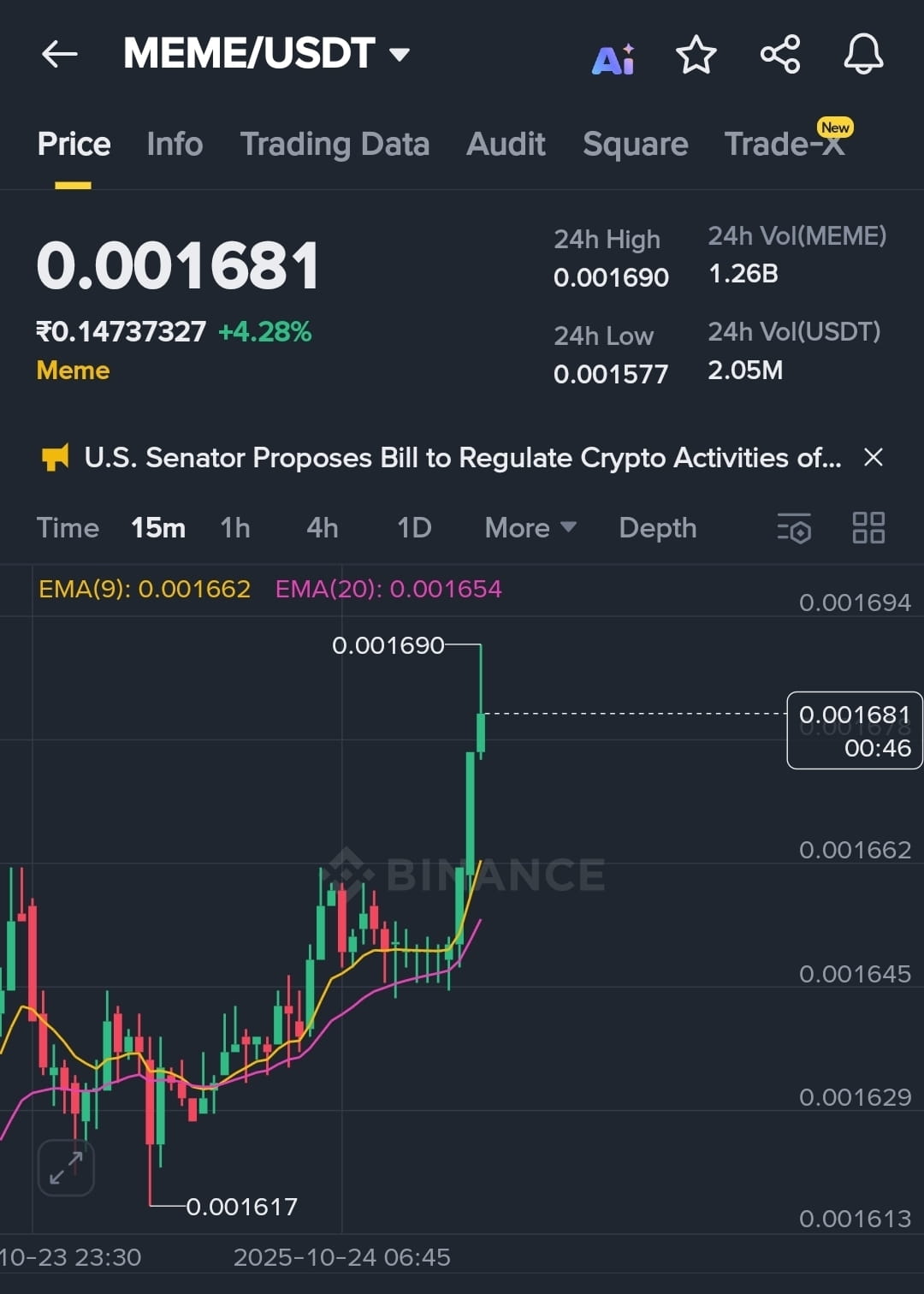Switch to the Depth chart
Image resolution: width=924 pixels, height=1294 pixels.
(x=657, y=528)
